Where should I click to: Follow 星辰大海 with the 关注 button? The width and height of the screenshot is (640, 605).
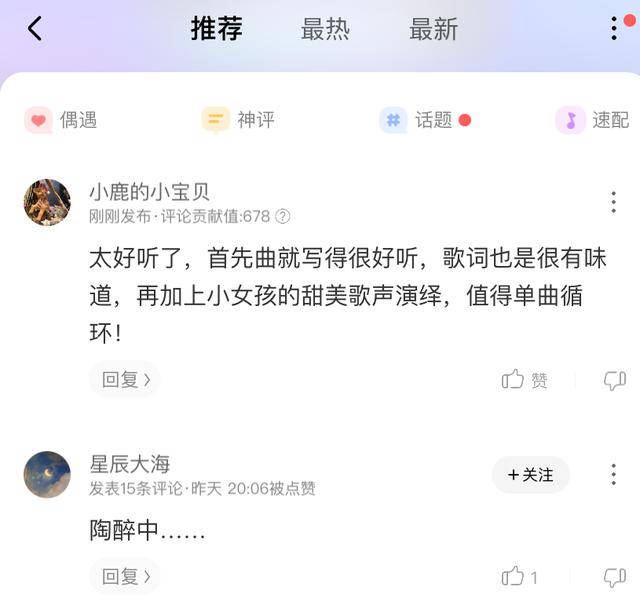pos(530,475)
